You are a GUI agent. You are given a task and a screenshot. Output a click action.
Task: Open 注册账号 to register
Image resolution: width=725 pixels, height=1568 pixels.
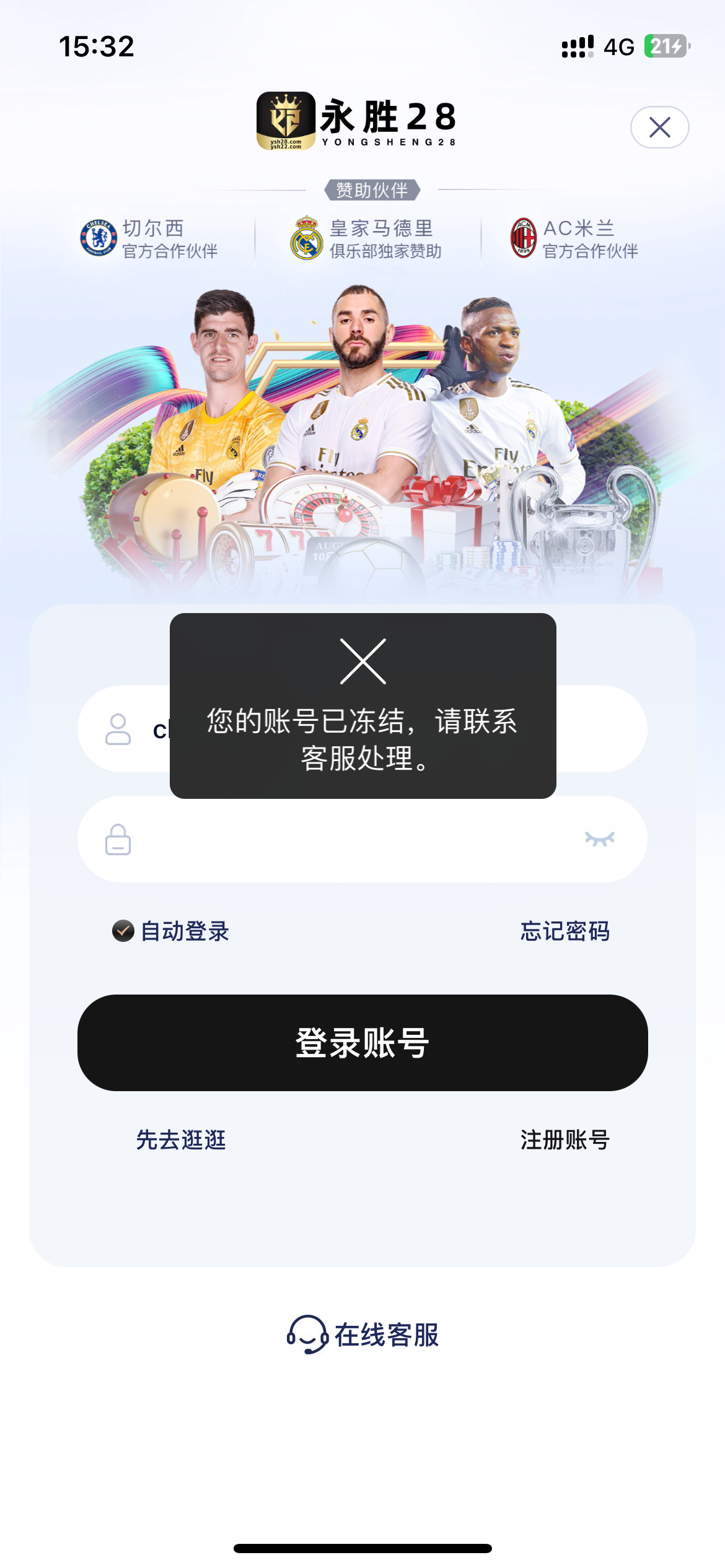(565, 1139)
